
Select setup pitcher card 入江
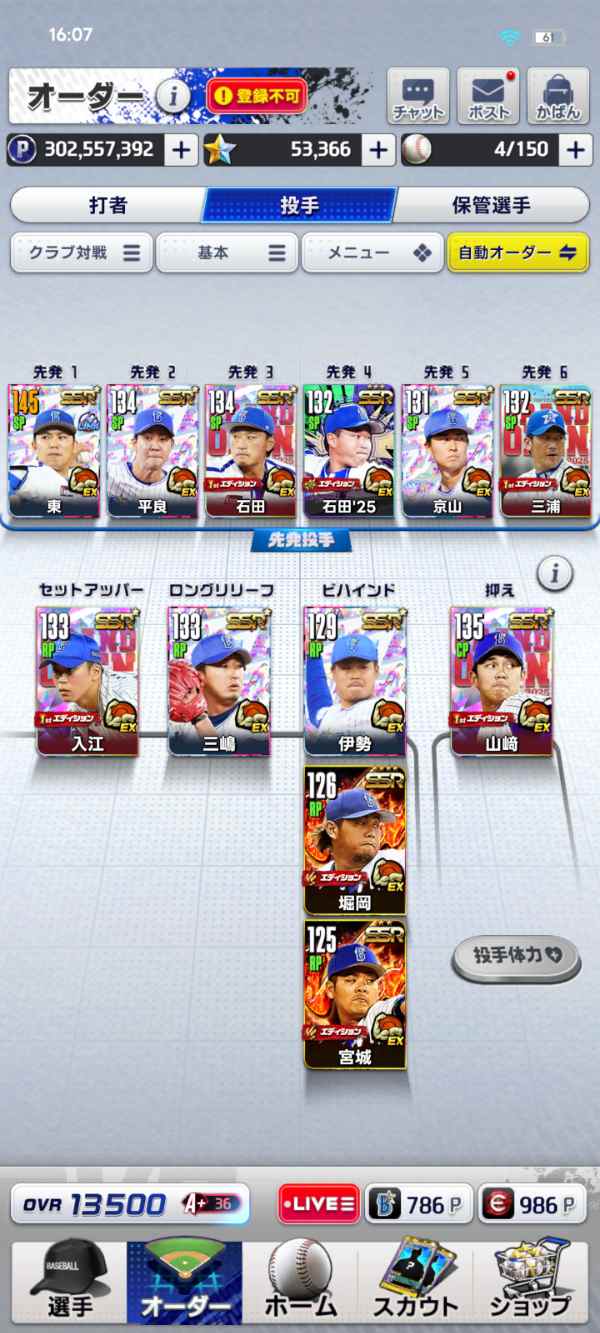[87, 681]
